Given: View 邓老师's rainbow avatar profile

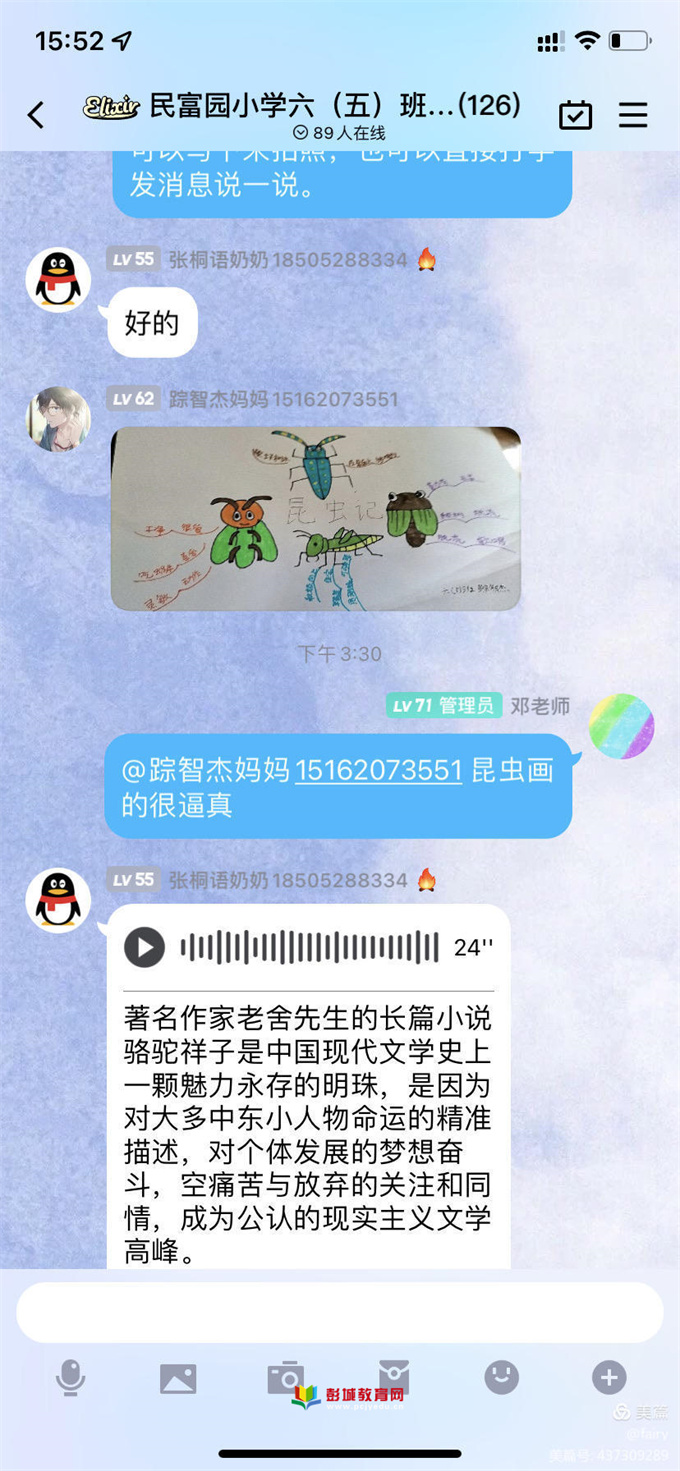Looking at the screenshot, I should (x=621, y=726).
